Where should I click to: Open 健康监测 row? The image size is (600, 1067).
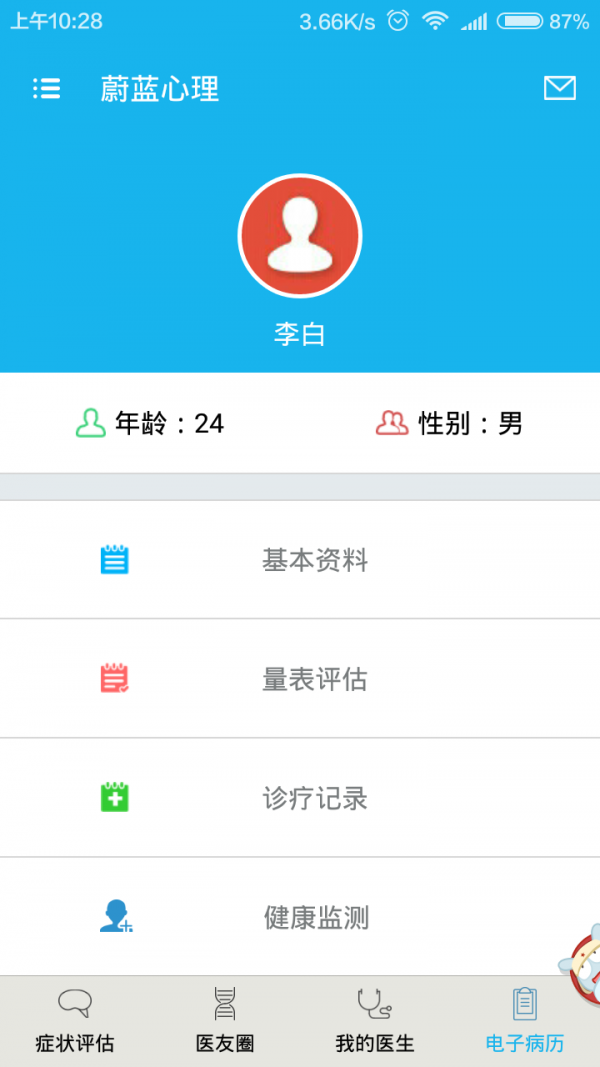coord(300,917)
